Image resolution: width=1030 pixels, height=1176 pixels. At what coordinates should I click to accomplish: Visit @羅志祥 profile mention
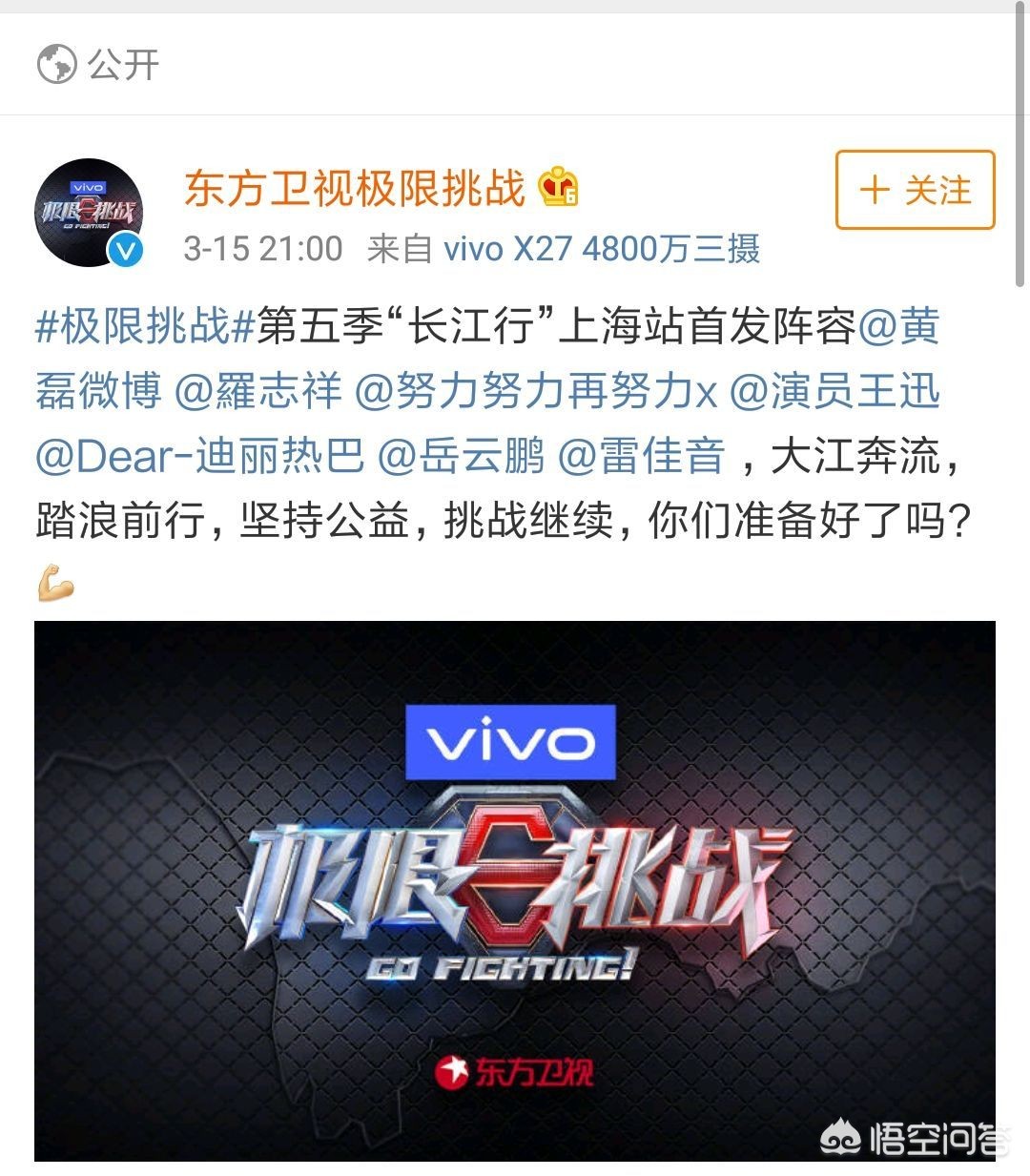click(257, 392)
